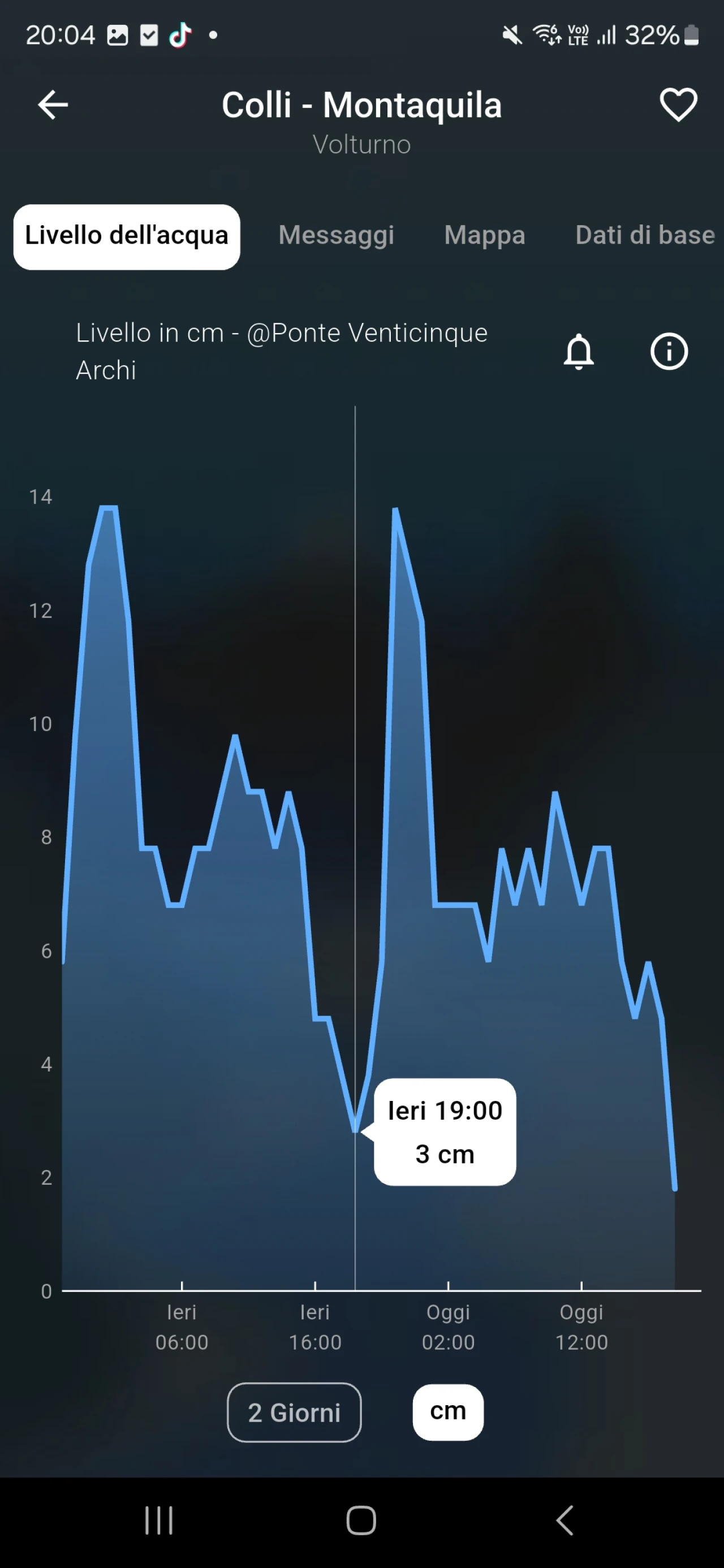Open the chart info icon

[x=669, y=351]
